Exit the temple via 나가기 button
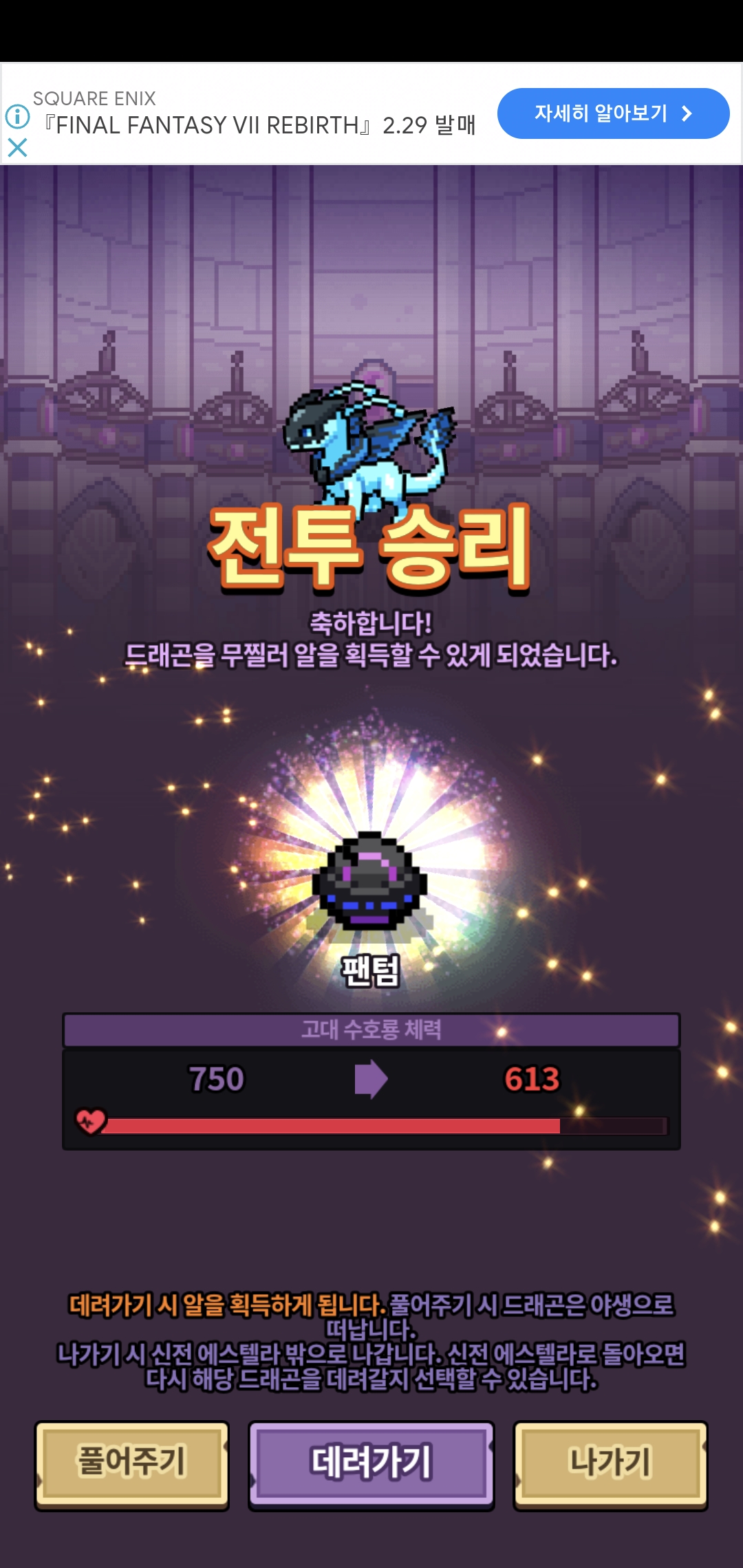743x1568 pixels. point(610,1463)
